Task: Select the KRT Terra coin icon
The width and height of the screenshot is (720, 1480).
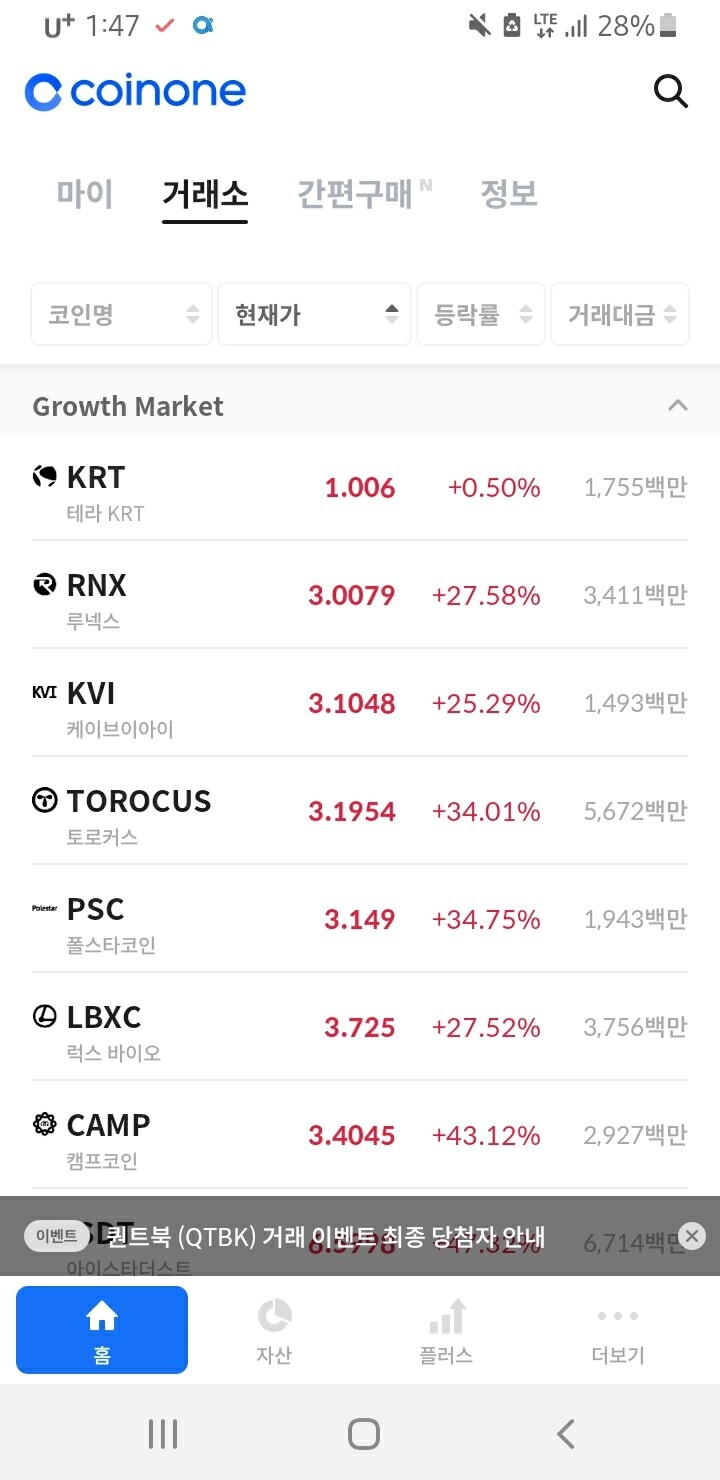Action: 44,476
